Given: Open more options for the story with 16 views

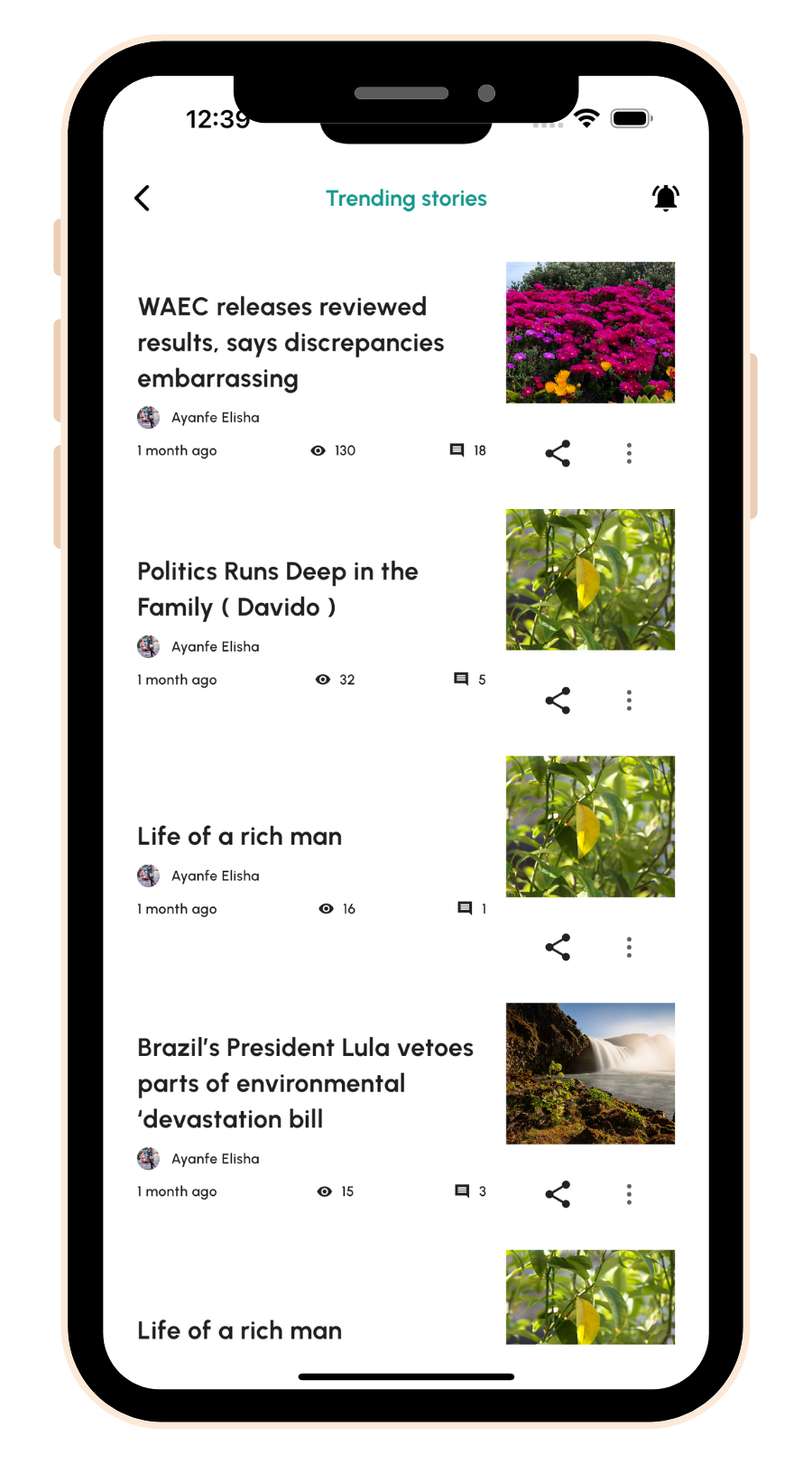Looking at the screenshot, I should 629,947.
